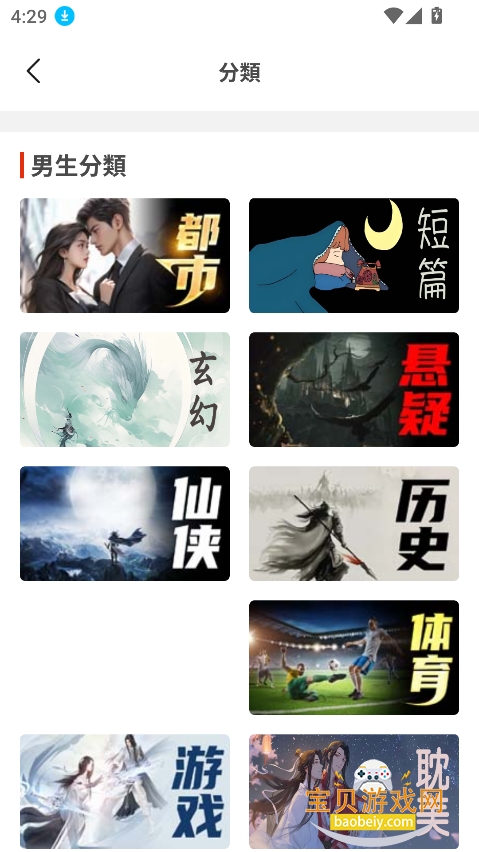Open the 仙侠 category card

pos(125,523)
